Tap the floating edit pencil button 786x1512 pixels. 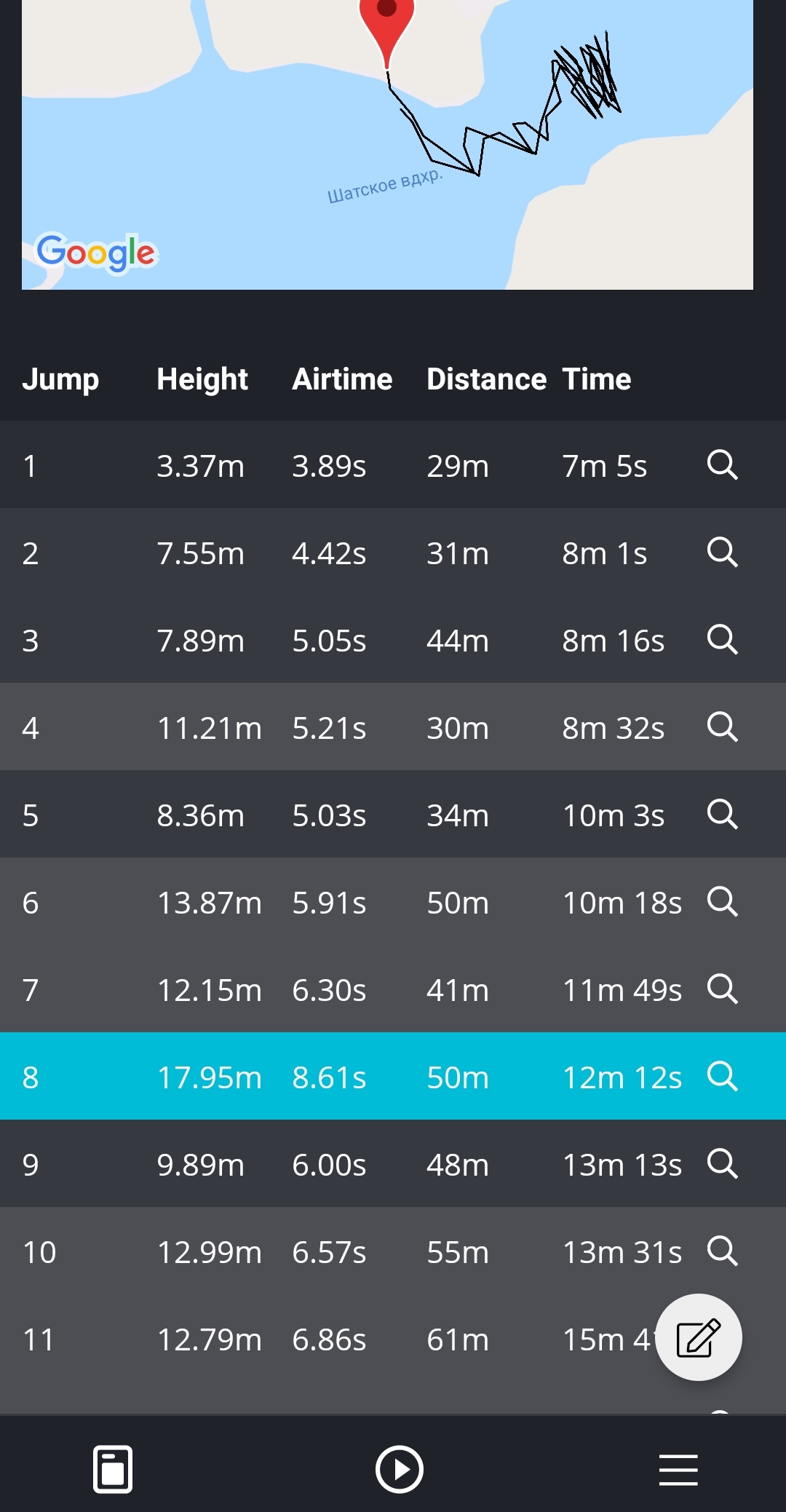pyautogui.click(x=699, y=1337)
